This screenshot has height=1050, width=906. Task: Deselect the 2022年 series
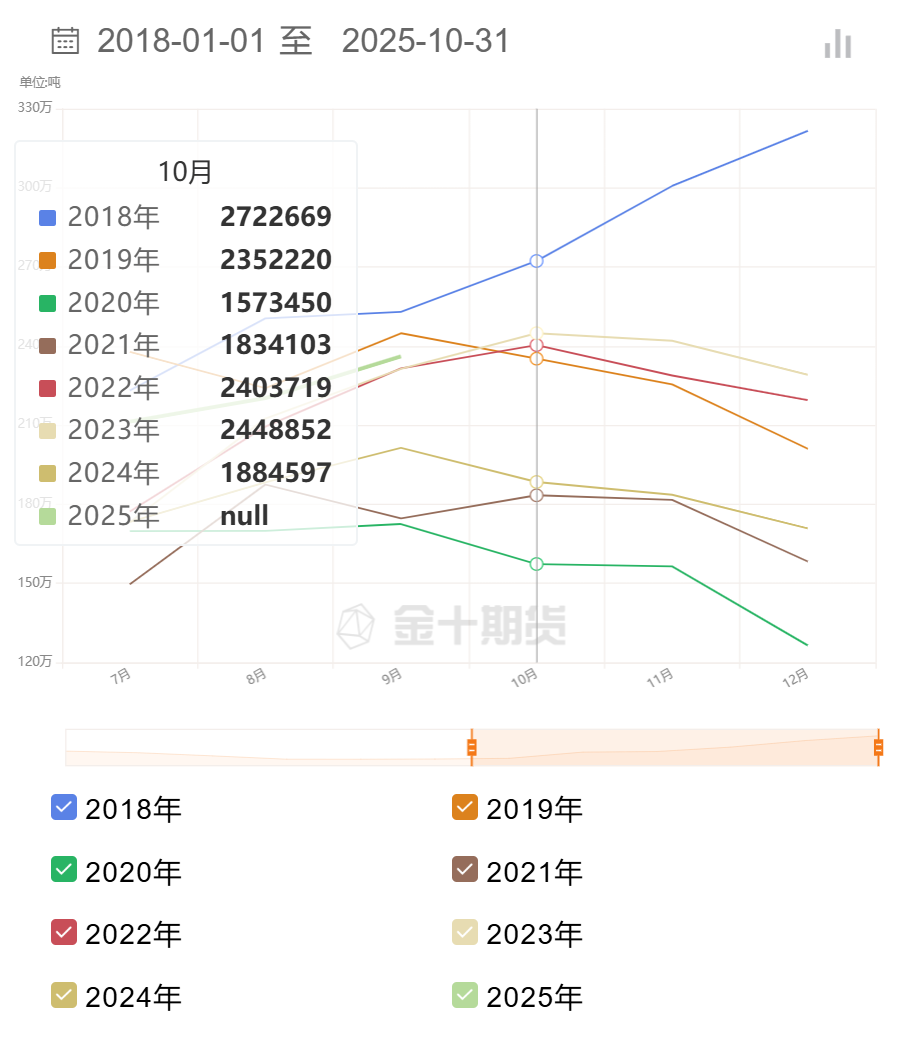point(64,932)
